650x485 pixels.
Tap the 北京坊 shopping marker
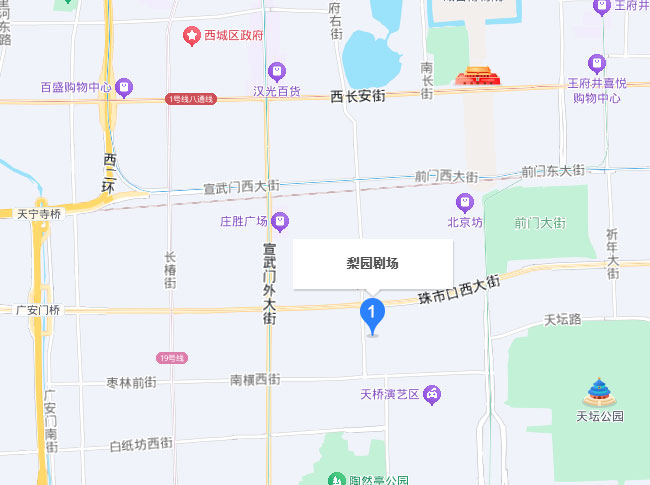[464, 202]
